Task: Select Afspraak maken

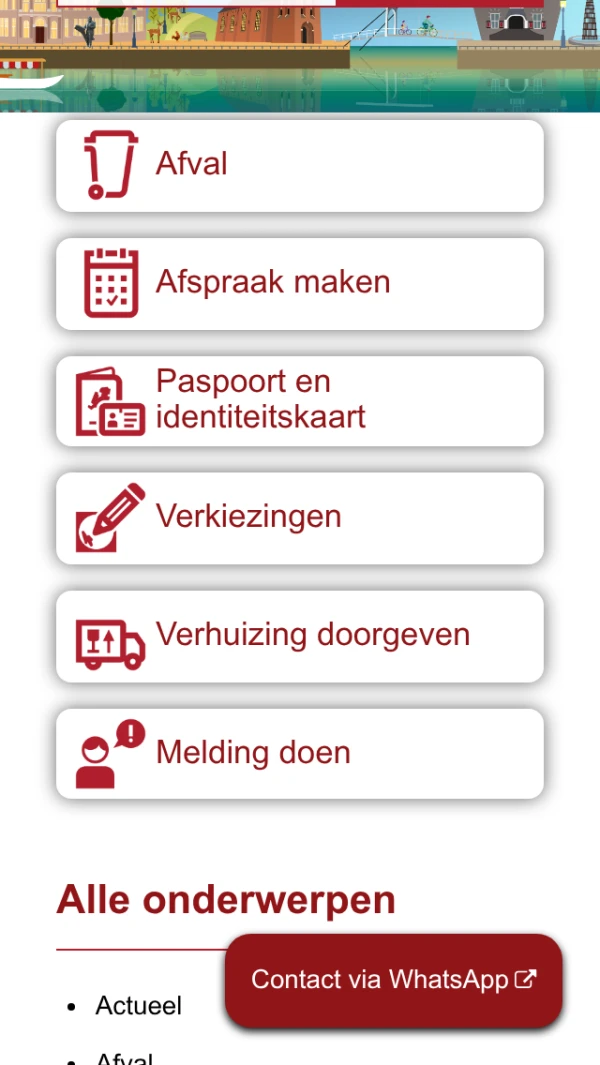Action: coord(299,283)
